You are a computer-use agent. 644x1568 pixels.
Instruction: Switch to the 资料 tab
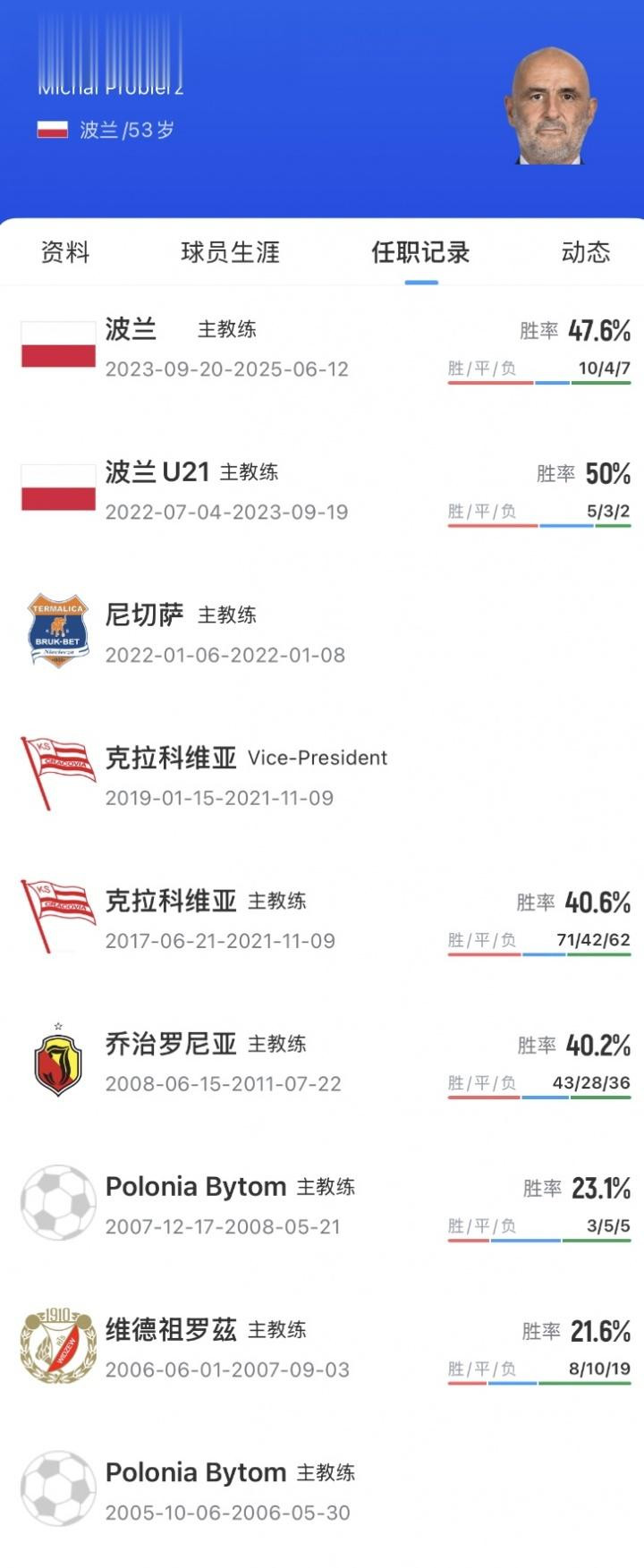65,252
